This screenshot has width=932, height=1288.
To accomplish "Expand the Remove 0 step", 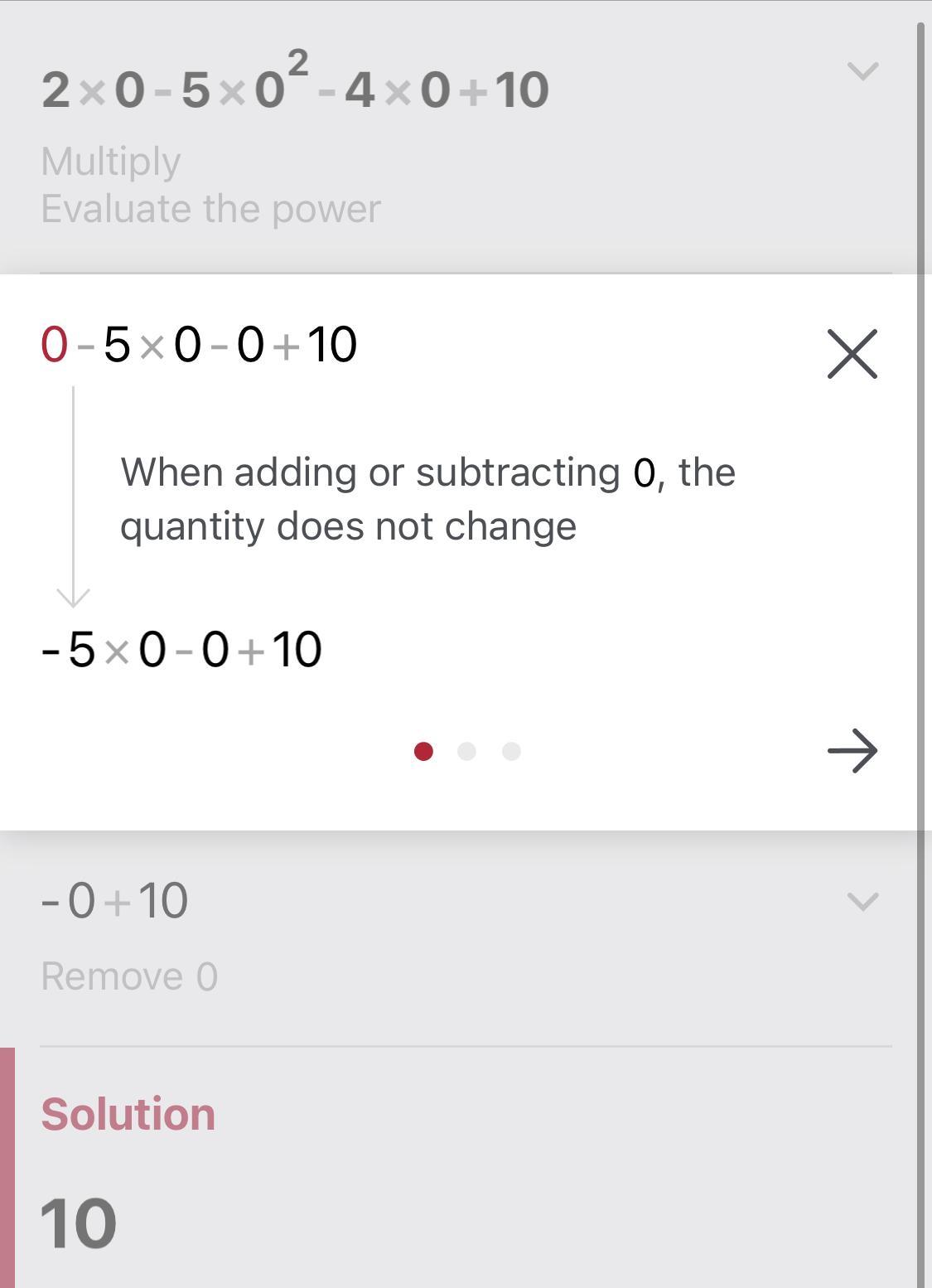I will point(862,901).
